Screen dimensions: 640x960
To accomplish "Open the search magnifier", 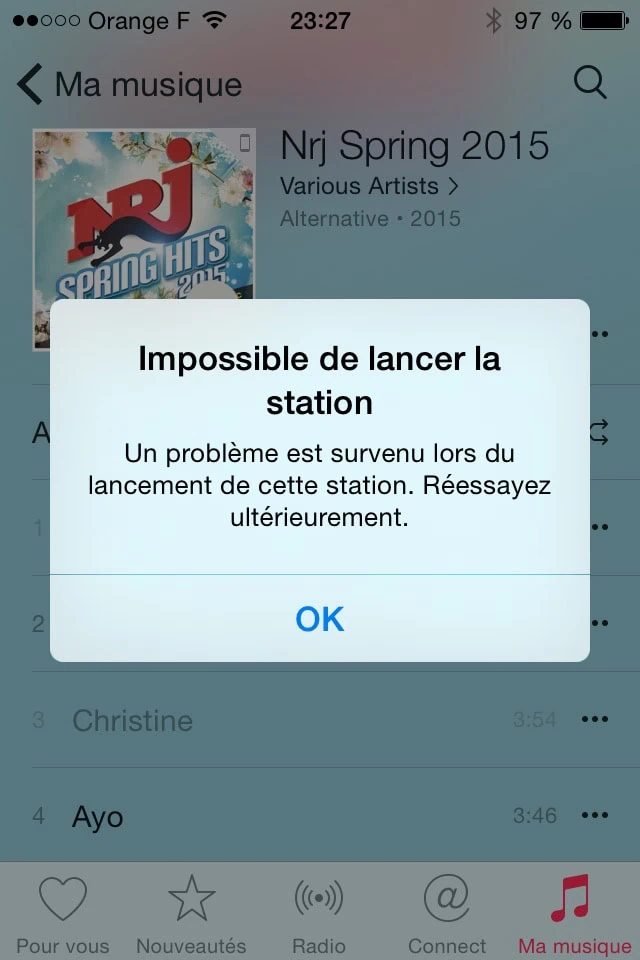I will point(590,84).
